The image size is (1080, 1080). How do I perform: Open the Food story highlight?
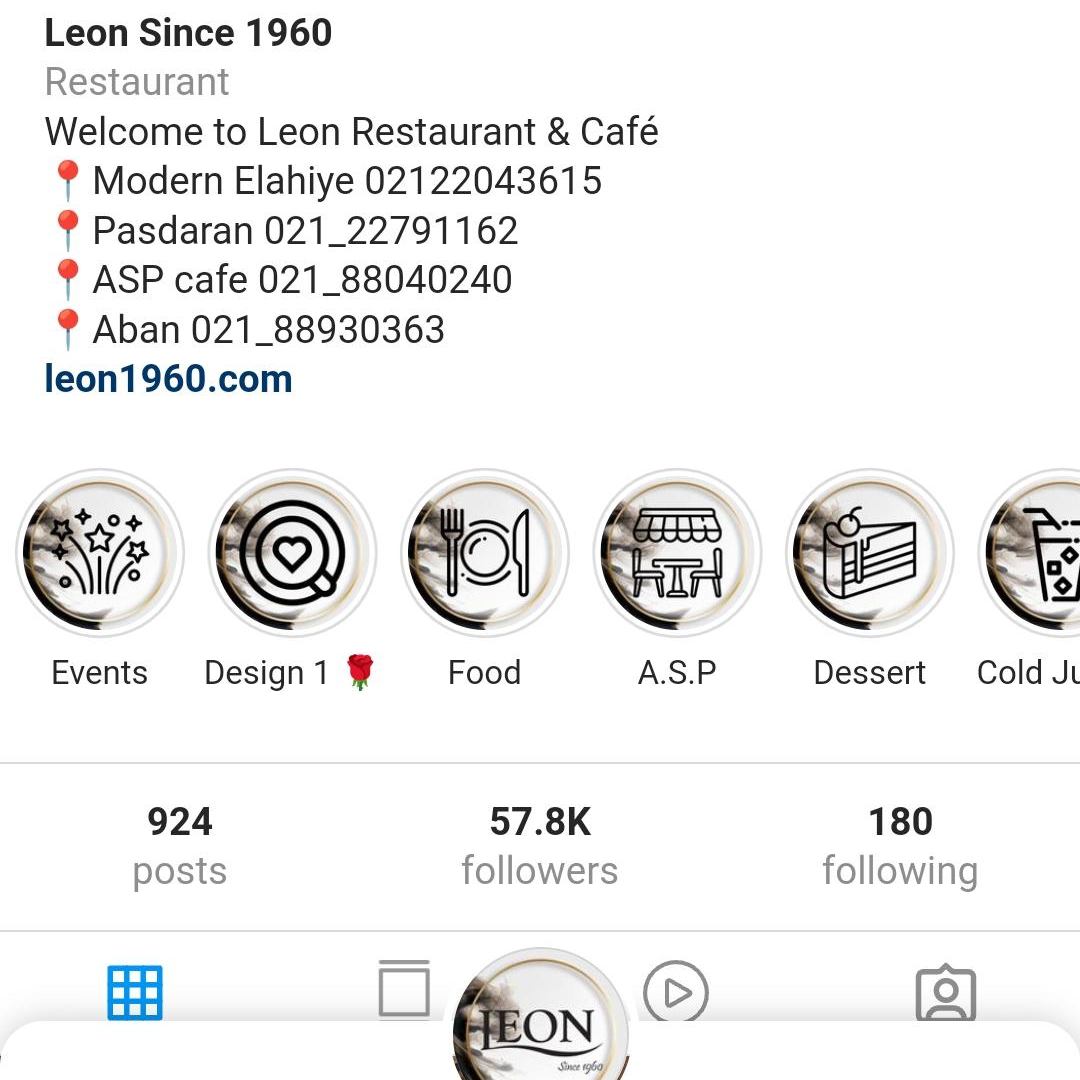point(485,553)
